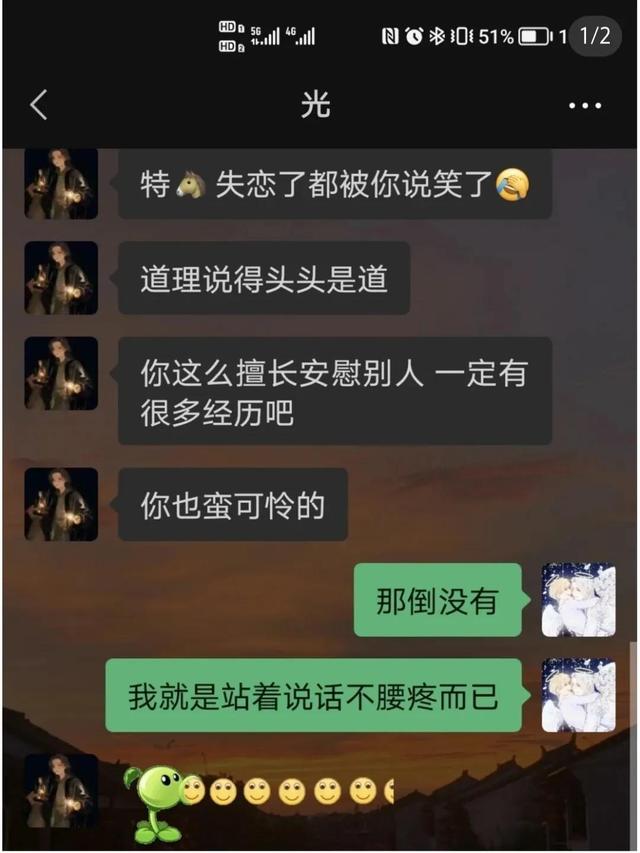This screenshot has height=853, width=640.
Task: Open the three-dot chat info menu
Action: tap(585, 106)
